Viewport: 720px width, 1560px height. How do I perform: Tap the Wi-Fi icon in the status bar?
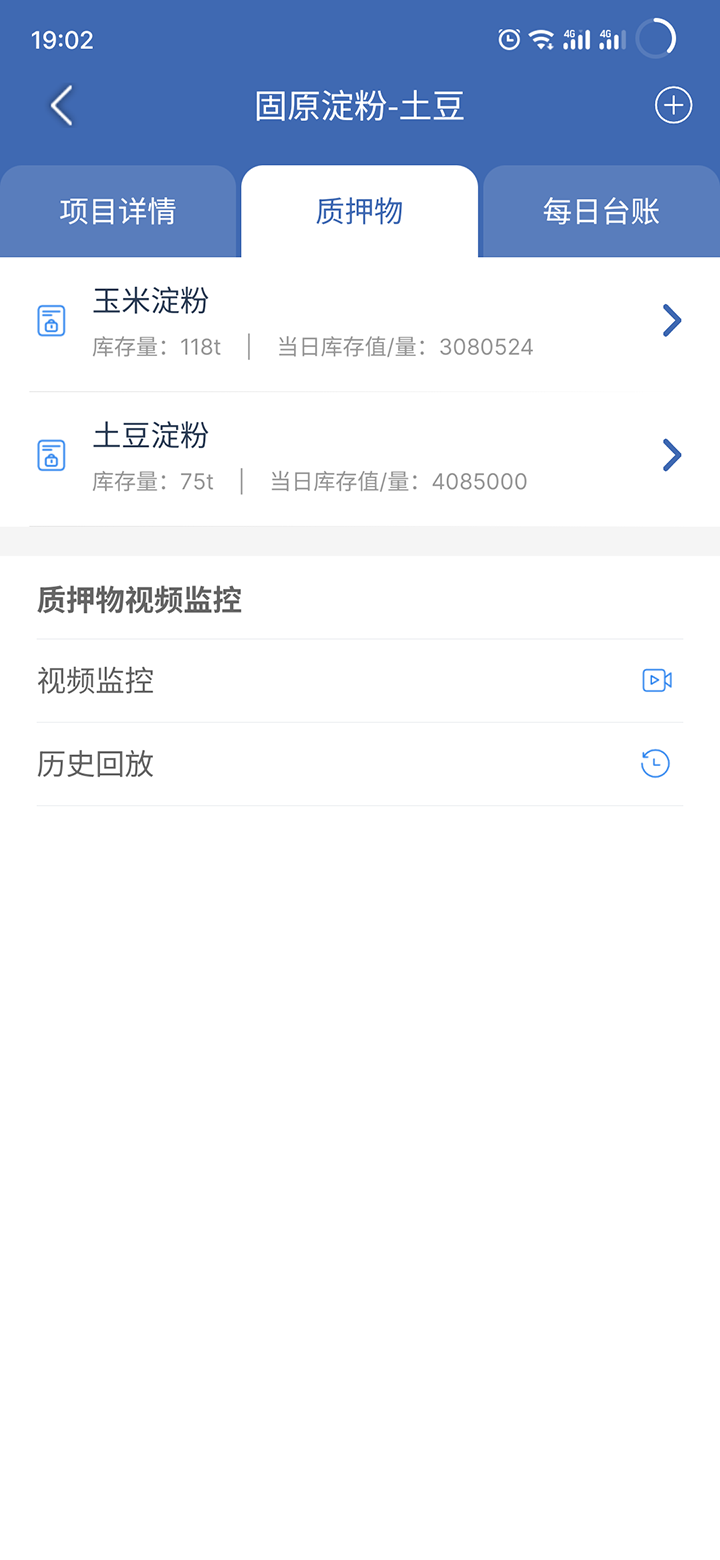541,38
